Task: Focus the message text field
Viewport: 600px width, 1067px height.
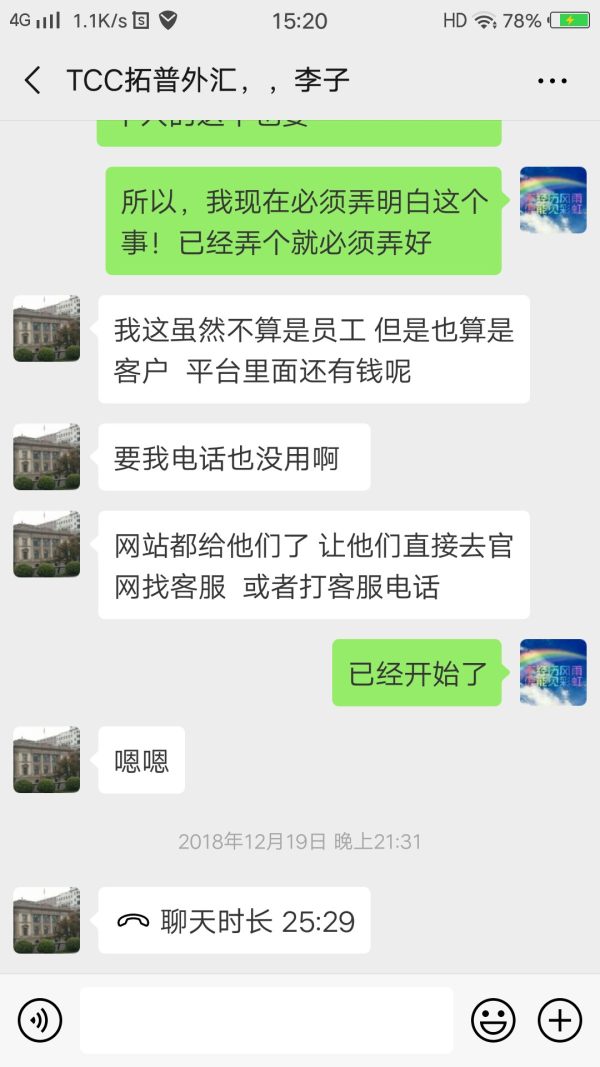Action: pos(266,1020)
